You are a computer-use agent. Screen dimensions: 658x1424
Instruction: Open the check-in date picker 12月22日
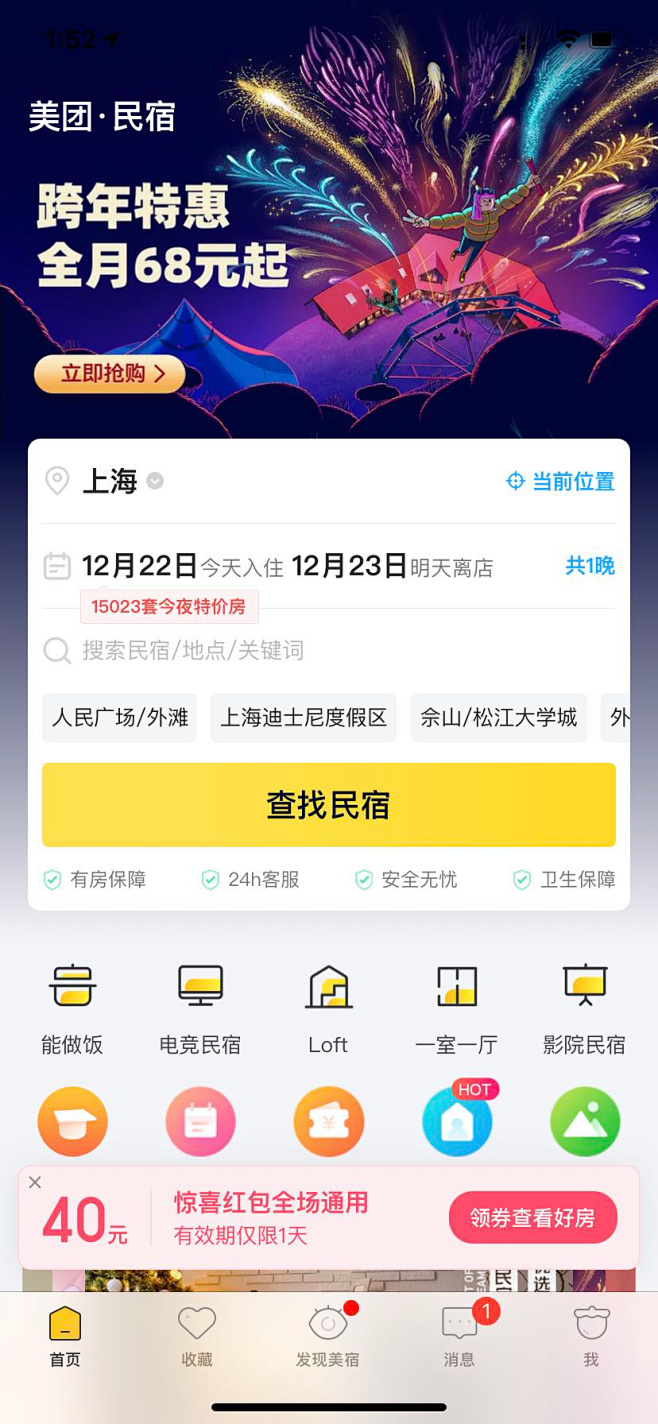pos(140,567)
